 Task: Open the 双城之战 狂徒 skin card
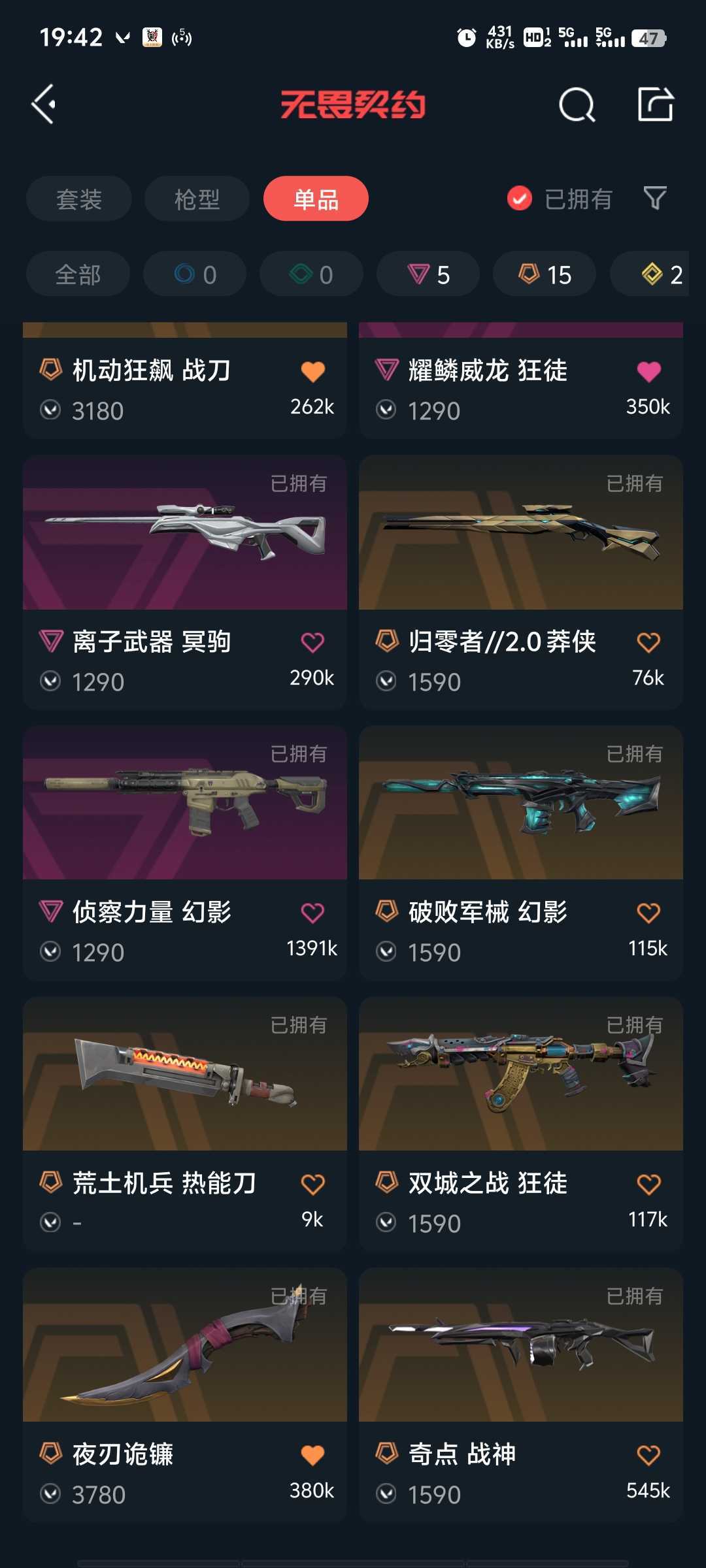pos(521,1124)
